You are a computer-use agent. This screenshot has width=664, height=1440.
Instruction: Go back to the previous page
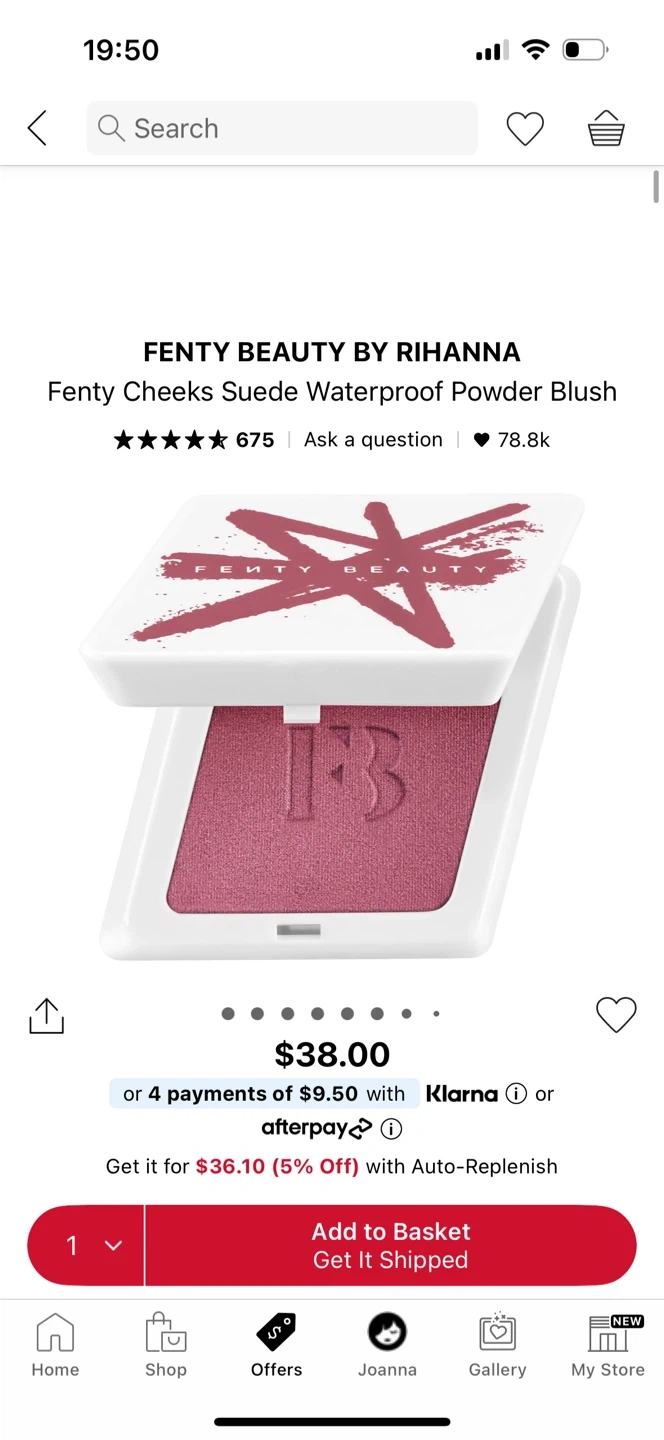[37, 128]
